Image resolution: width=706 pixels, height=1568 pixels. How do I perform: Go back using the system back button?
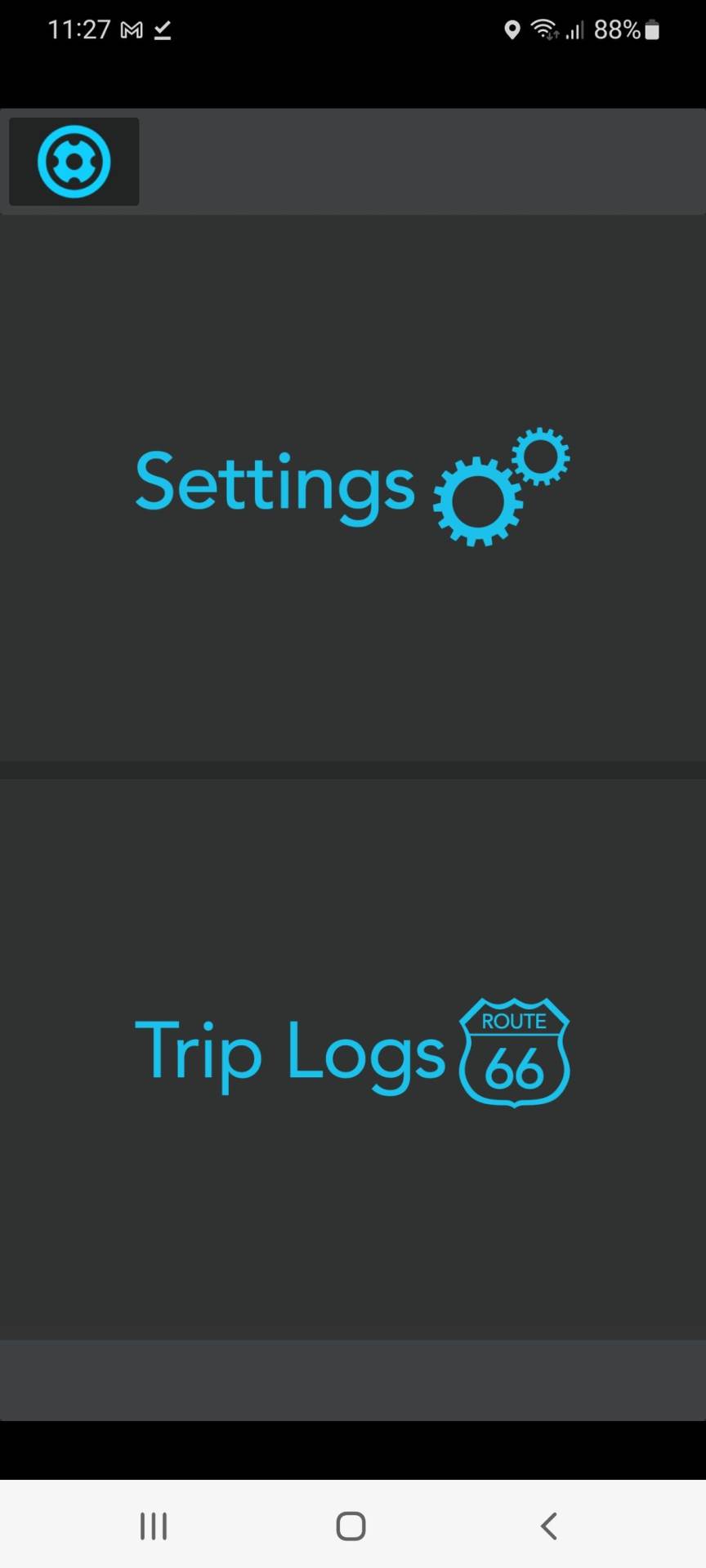[549, 1525]
